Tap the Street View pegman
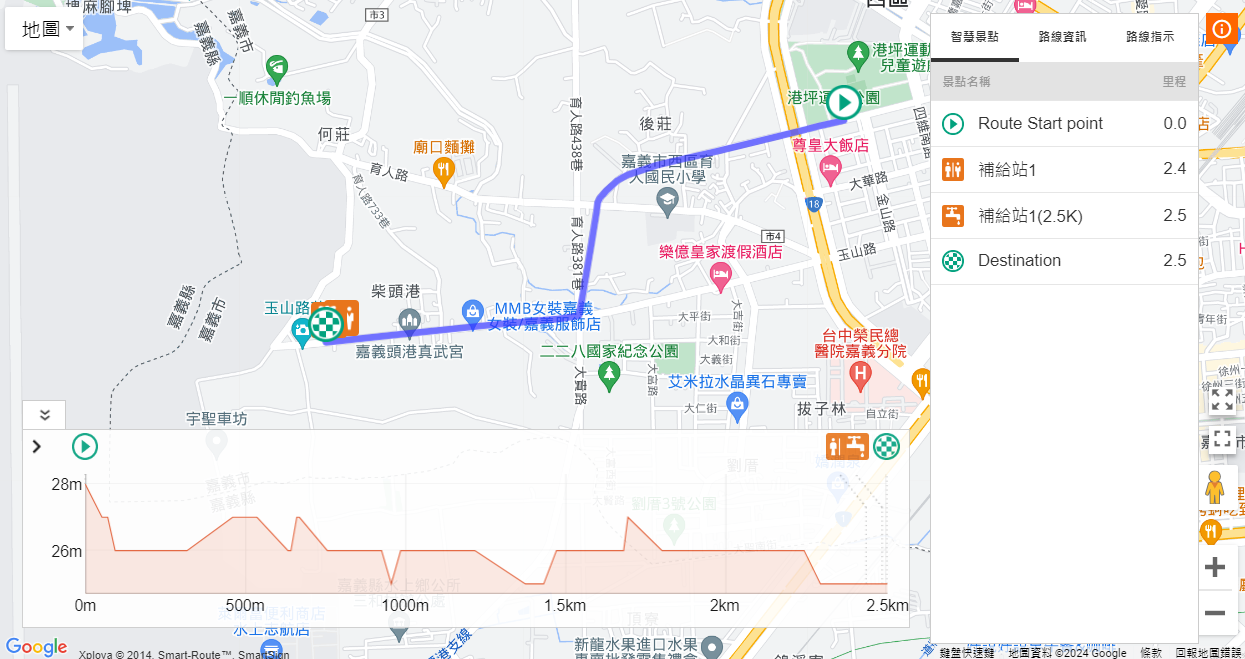1245x659 pixels. (1215, 488)
